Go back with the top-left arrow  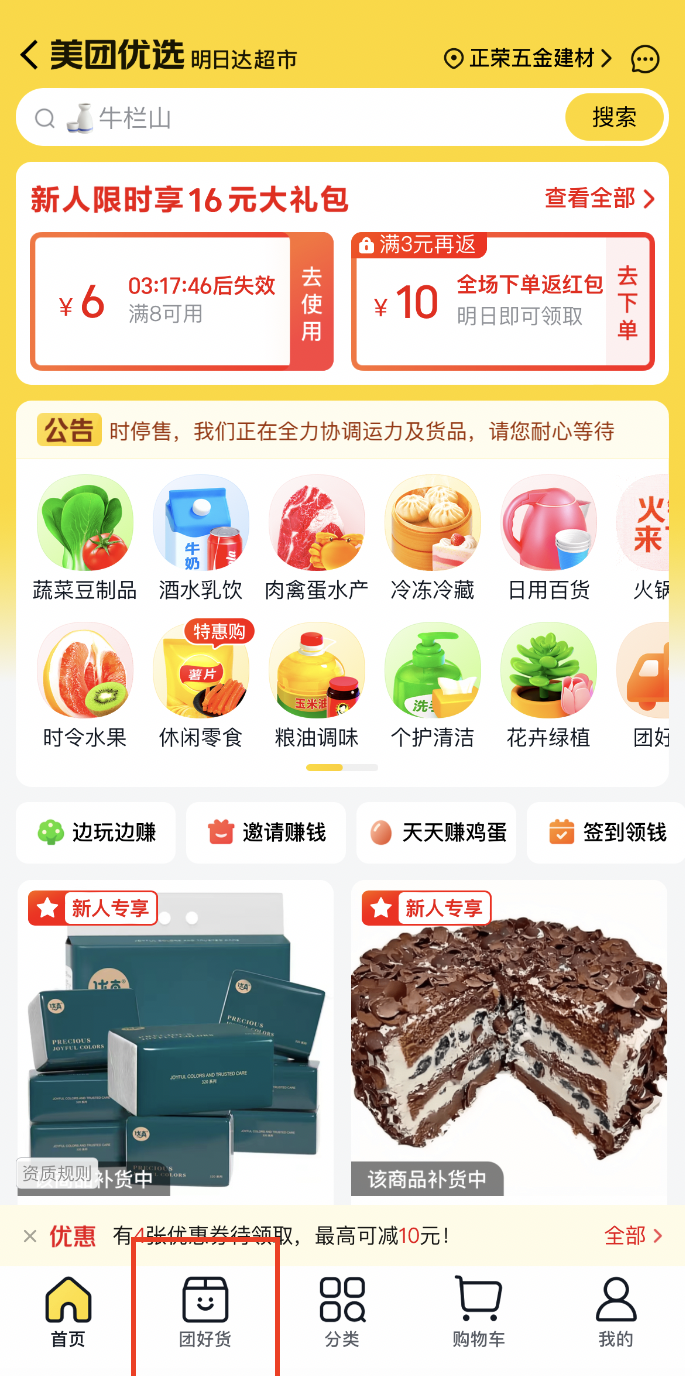click(30, 55)
